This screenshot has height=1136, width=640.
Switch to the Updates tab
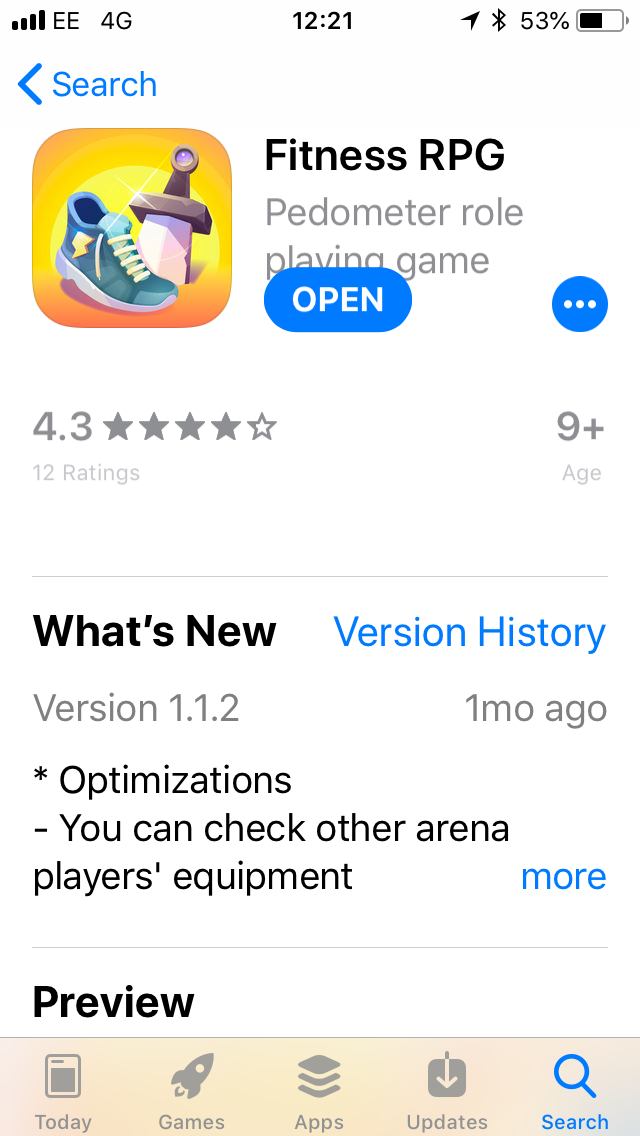[447, 1091]
